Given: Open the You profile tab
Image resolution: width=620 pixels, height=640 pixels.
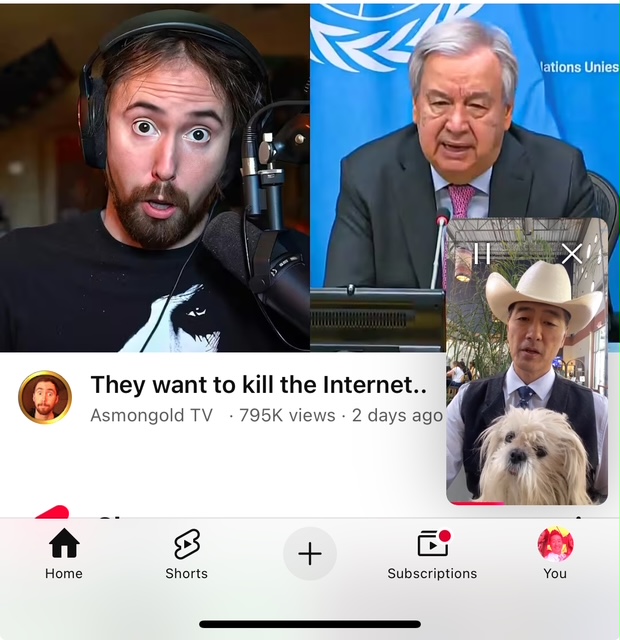Looking at the screenshot, I should coord(555,554).
